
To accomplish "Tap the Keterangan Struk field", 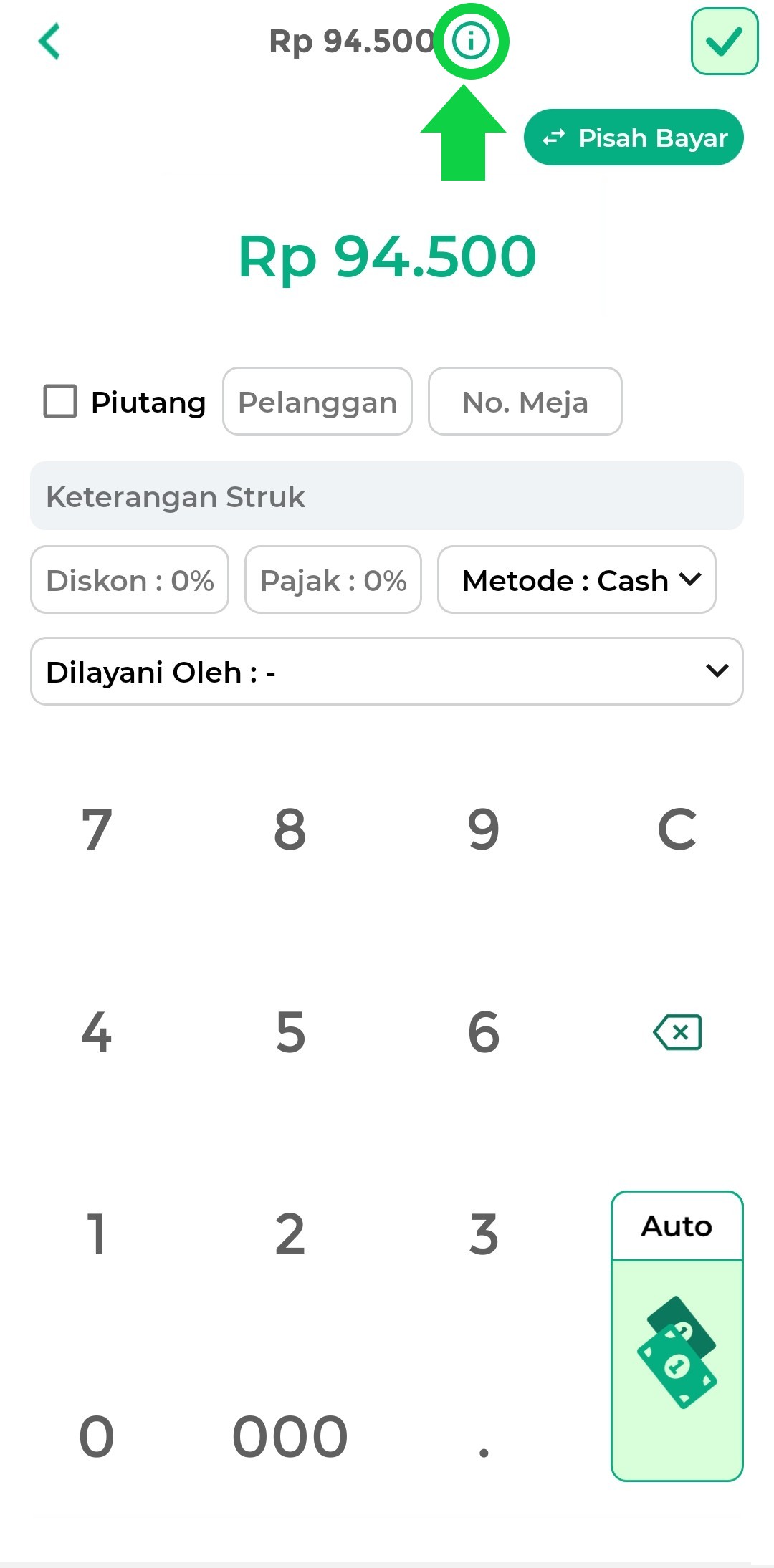I will [x=386, y=496].
